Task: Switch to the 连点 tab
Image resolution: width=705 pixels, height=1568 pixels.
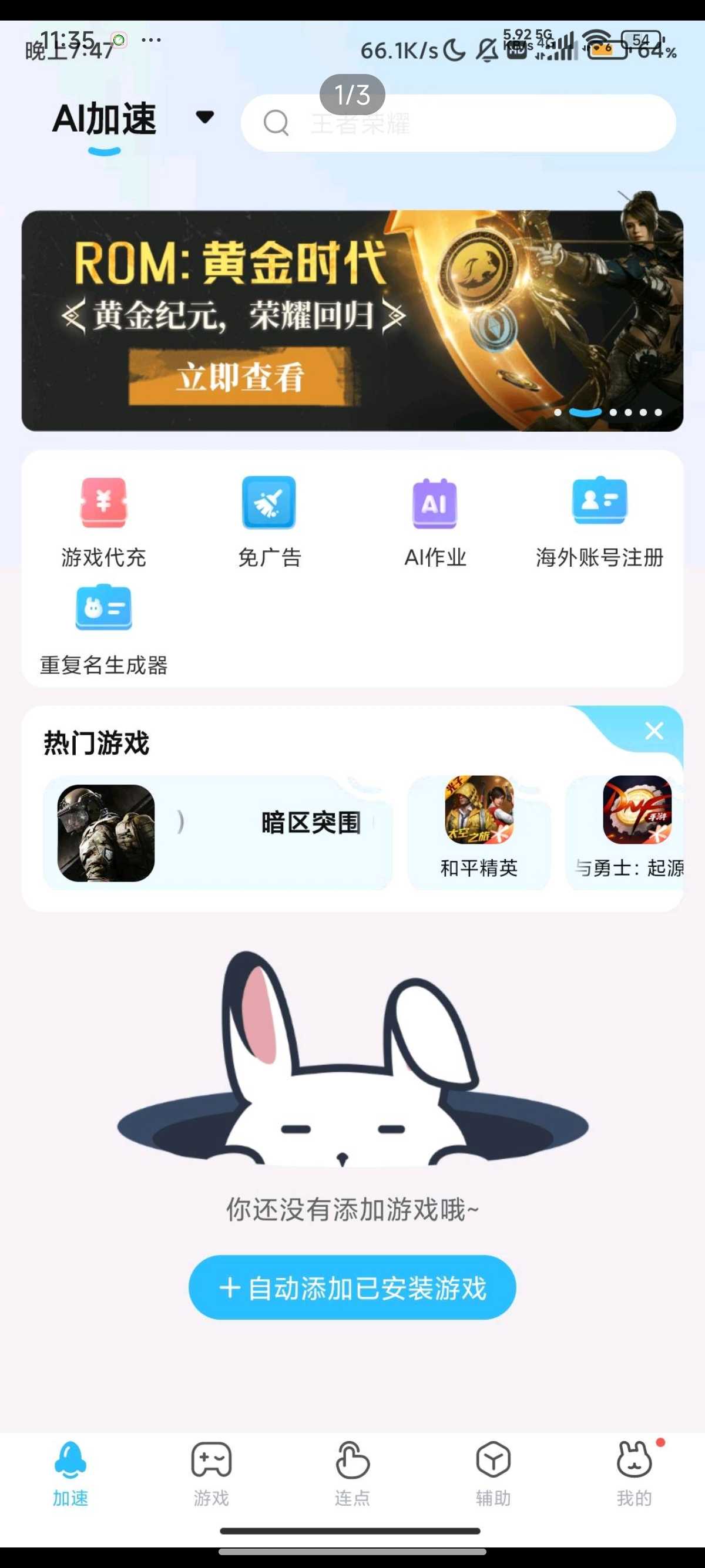Action: pyautogui.click(x=352, y=1473)
